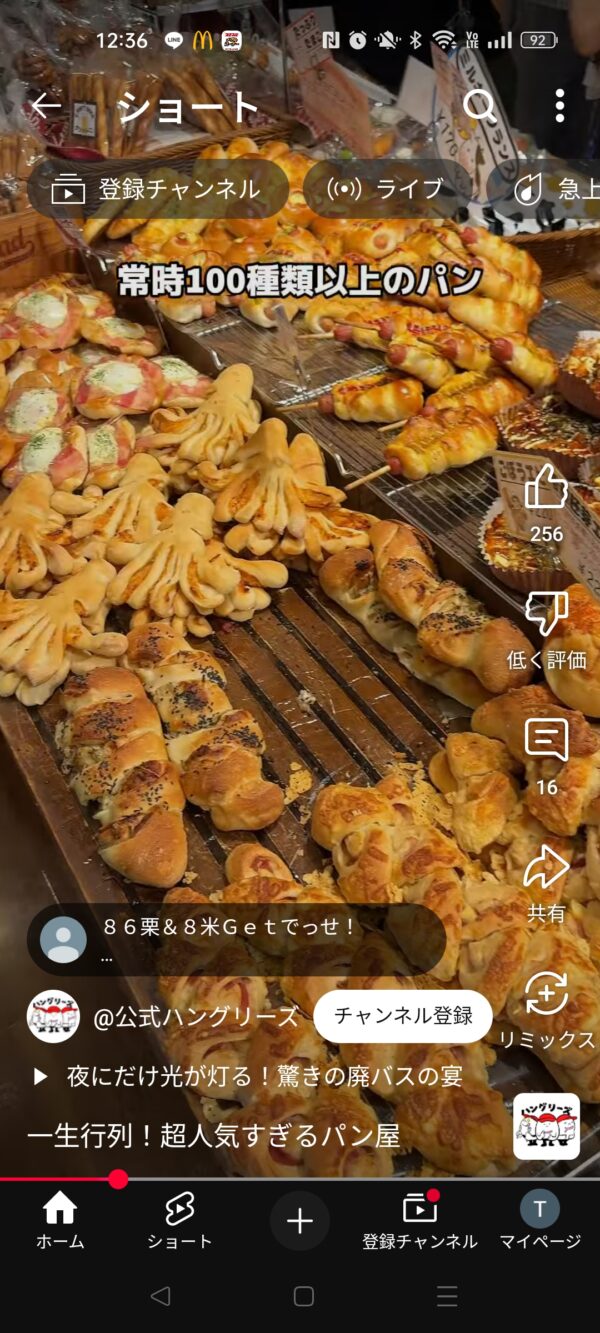Tap the system home button

point(304,1297)
